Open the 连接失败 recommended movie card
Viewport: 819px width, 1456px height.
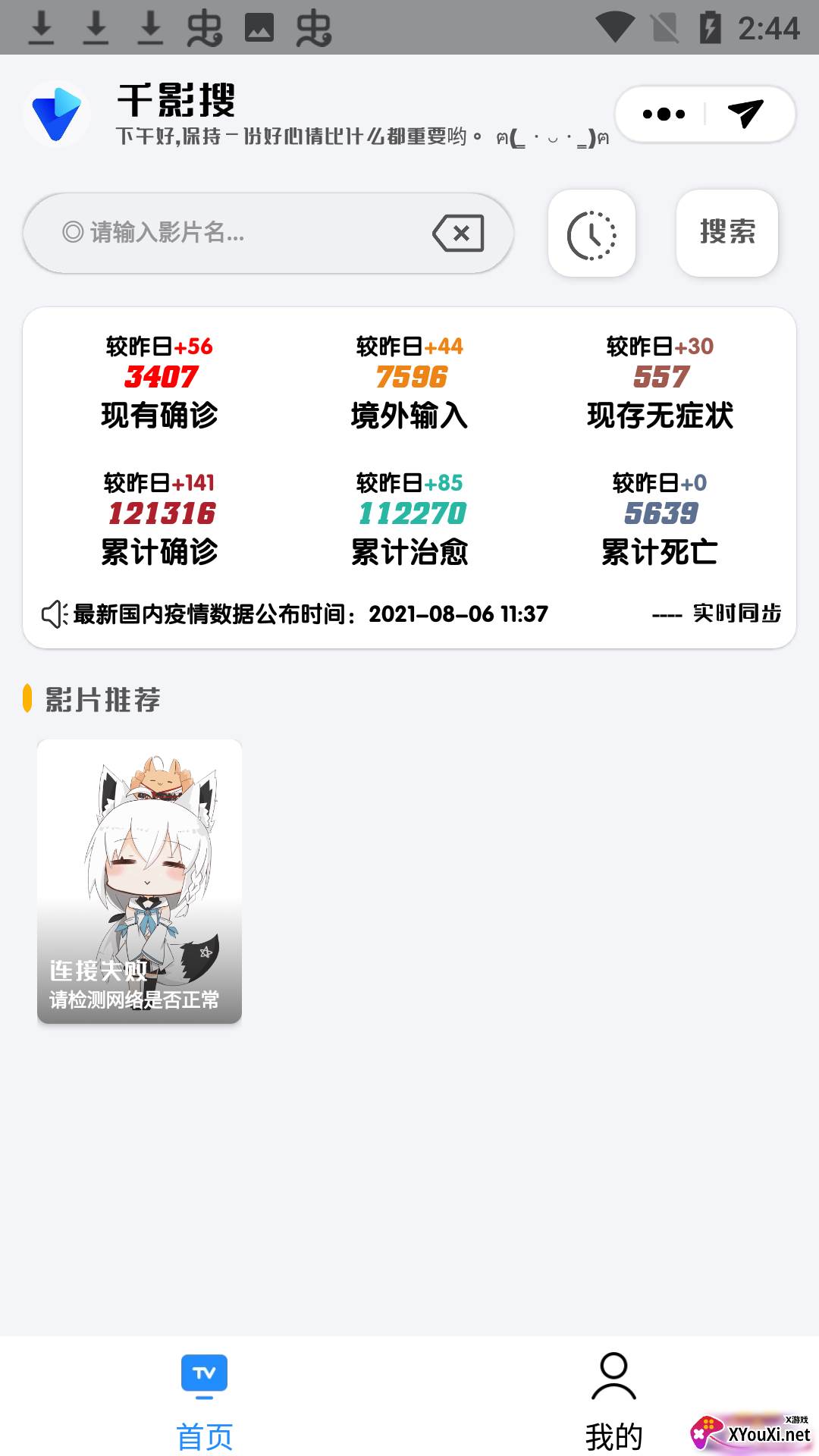(140, 881)
